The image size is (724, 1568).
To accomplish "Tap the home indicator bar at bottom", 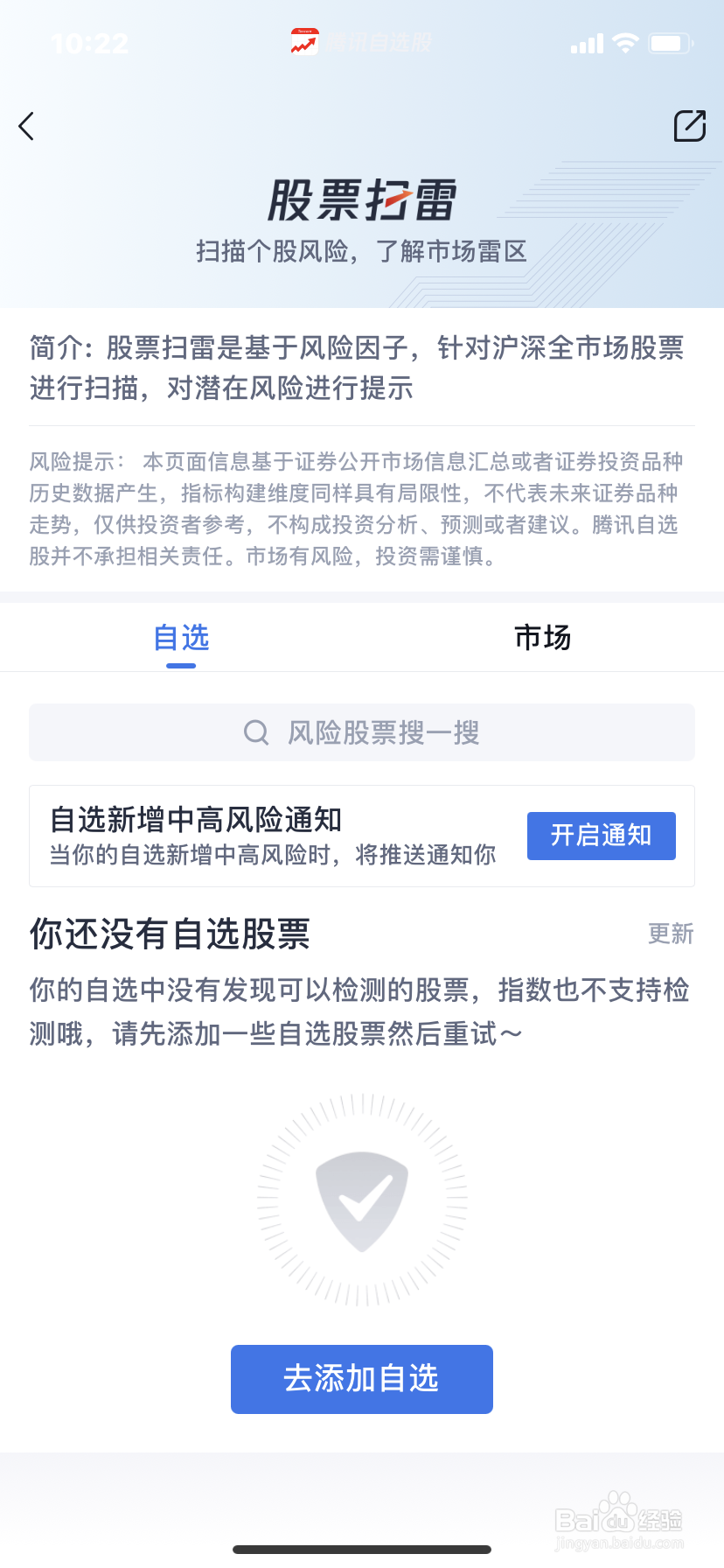I will coord(361,1549).
